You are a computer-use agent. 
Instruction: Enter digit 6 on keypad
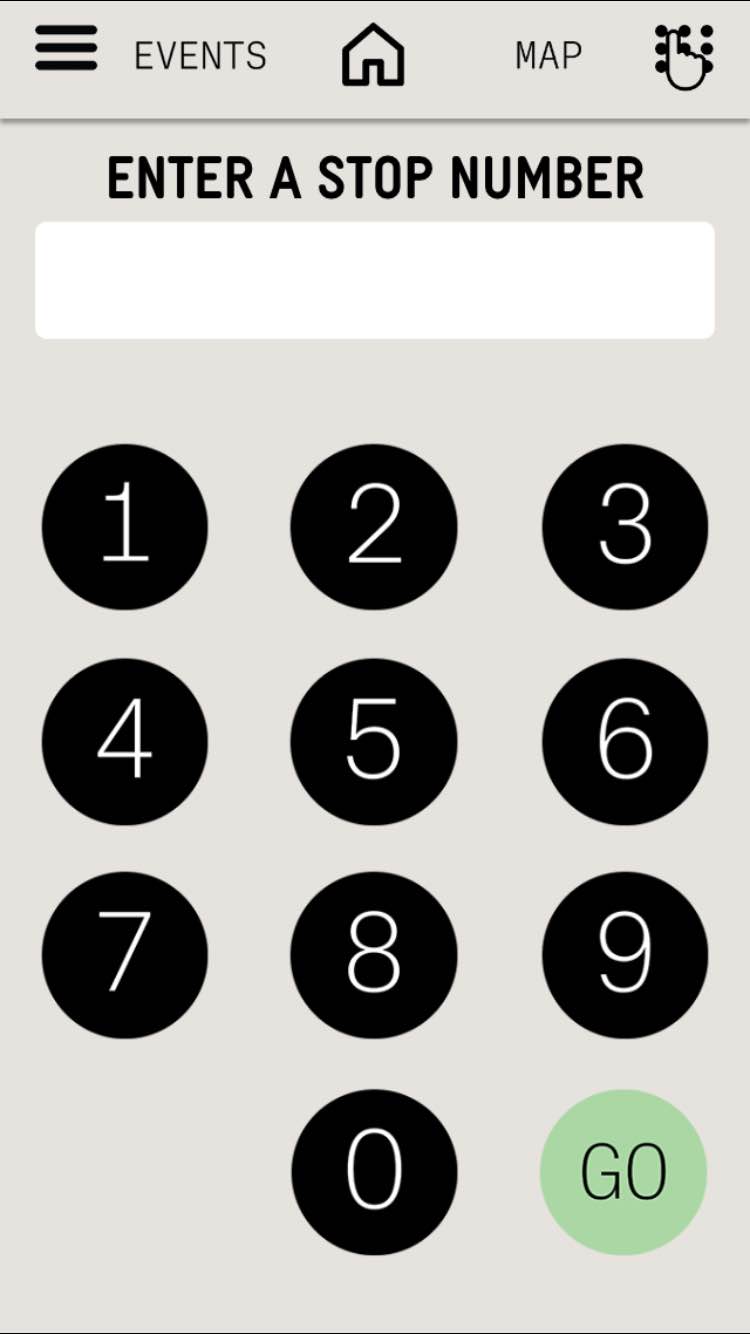[625, 741]
